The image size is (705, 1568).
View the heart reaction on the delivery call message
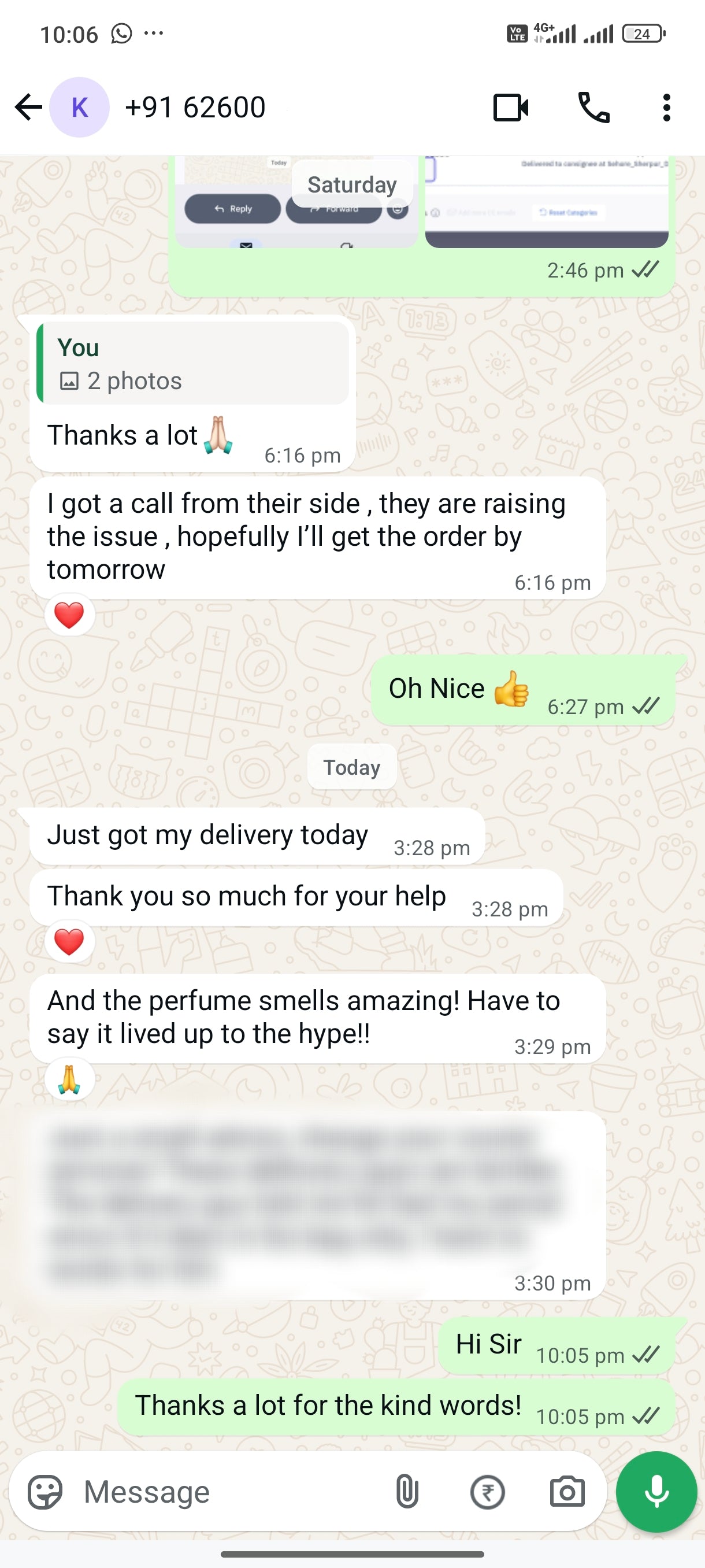[x=69, y=615]
